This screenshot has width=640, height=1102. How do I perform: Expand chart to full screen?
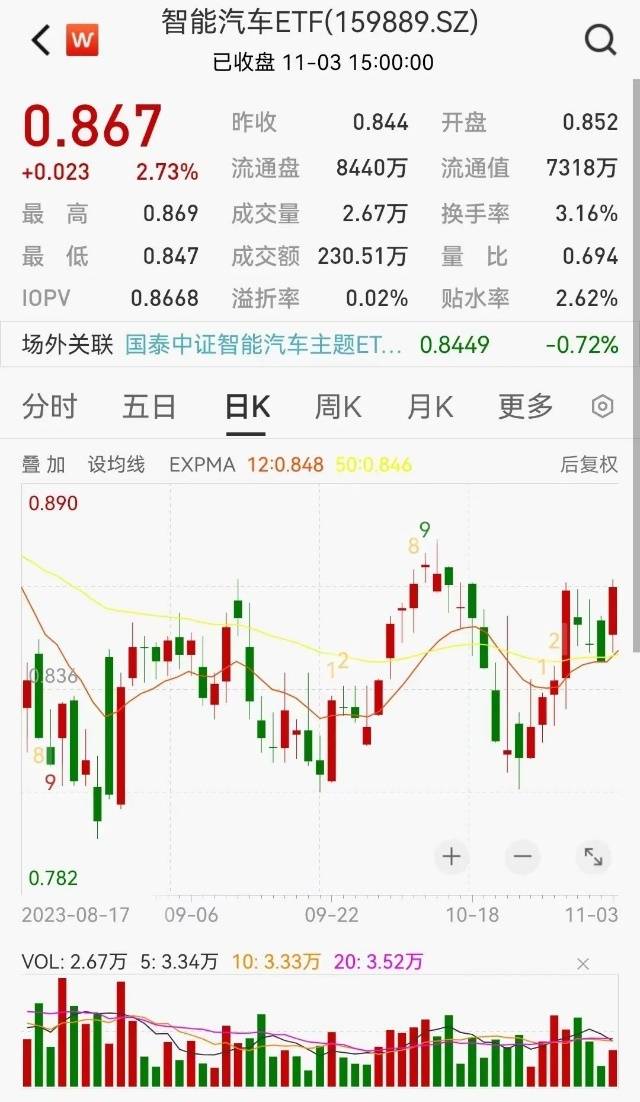[x=593, y=856]
